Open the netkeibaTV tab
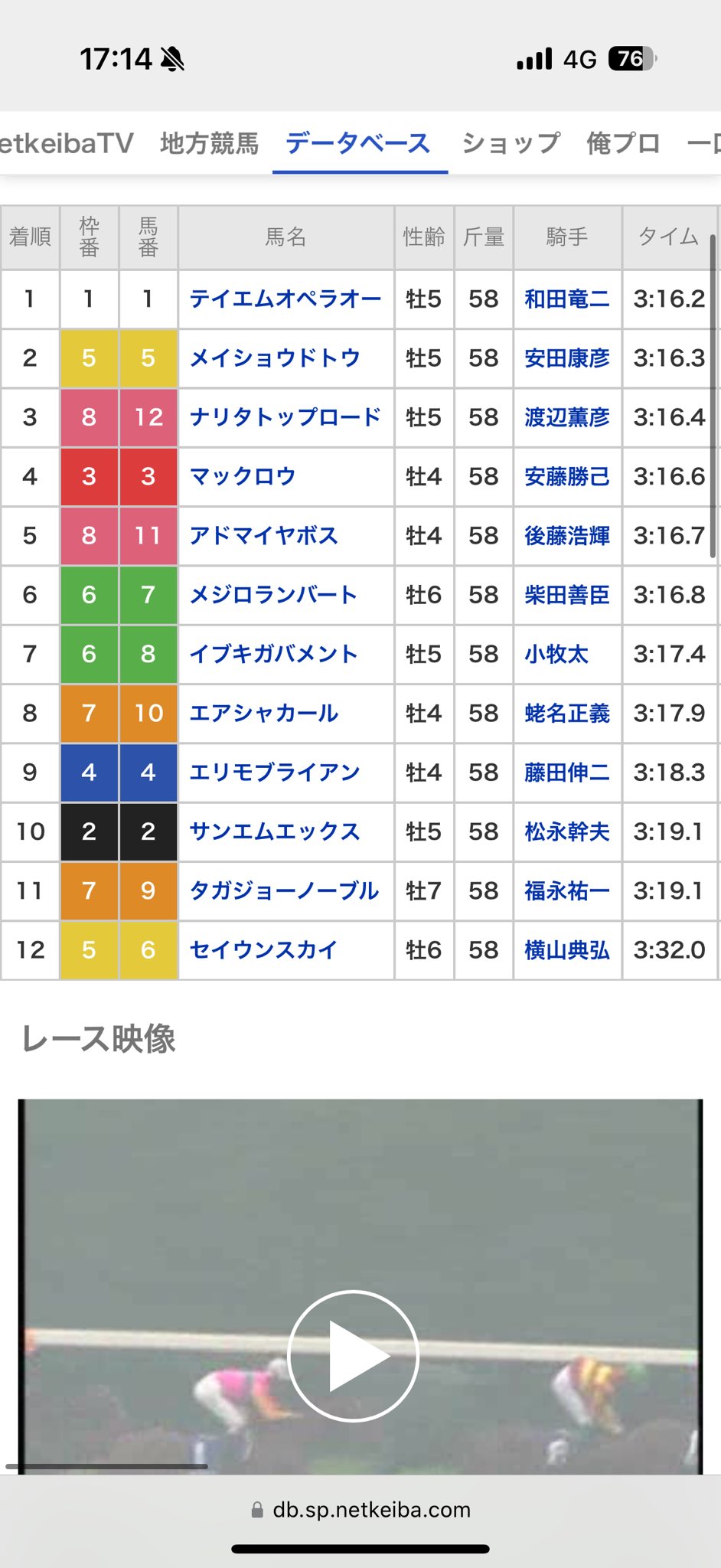Viewport: 721px width, 1568px height. 67,143
